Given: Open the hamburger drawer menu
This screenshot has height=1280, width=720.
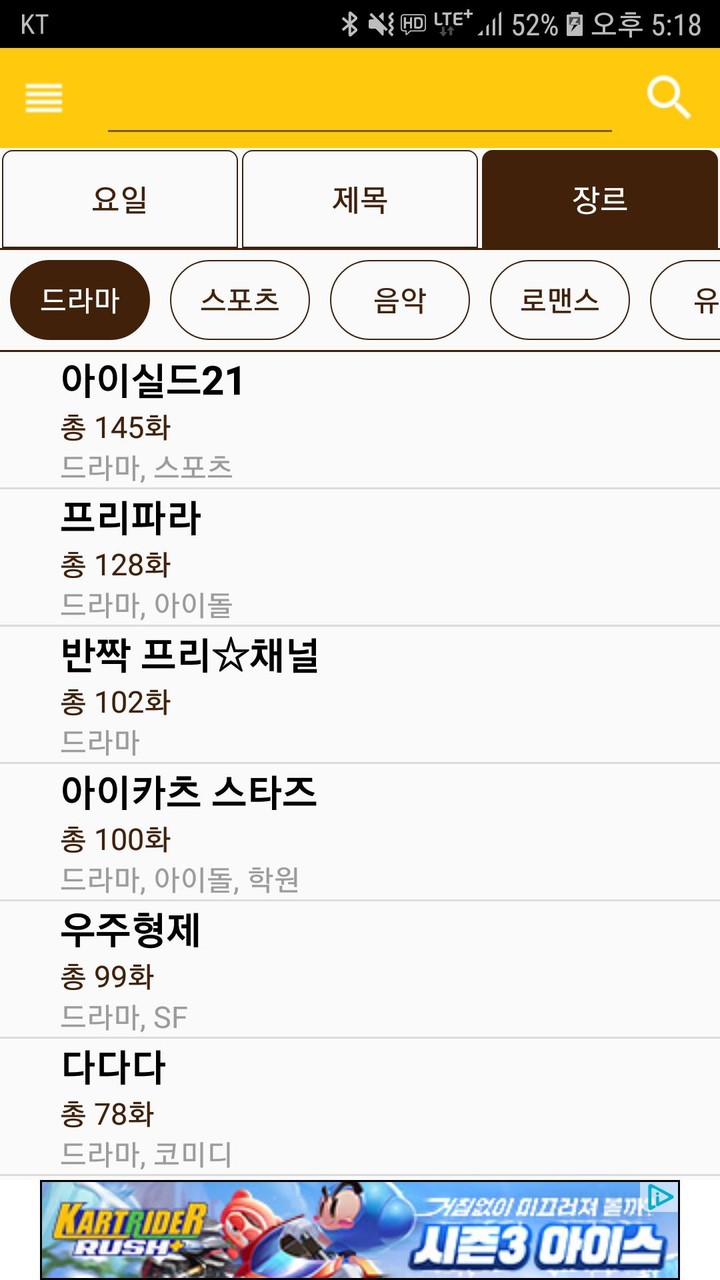Looking at the screenshot, I should (x=44, y=98).
